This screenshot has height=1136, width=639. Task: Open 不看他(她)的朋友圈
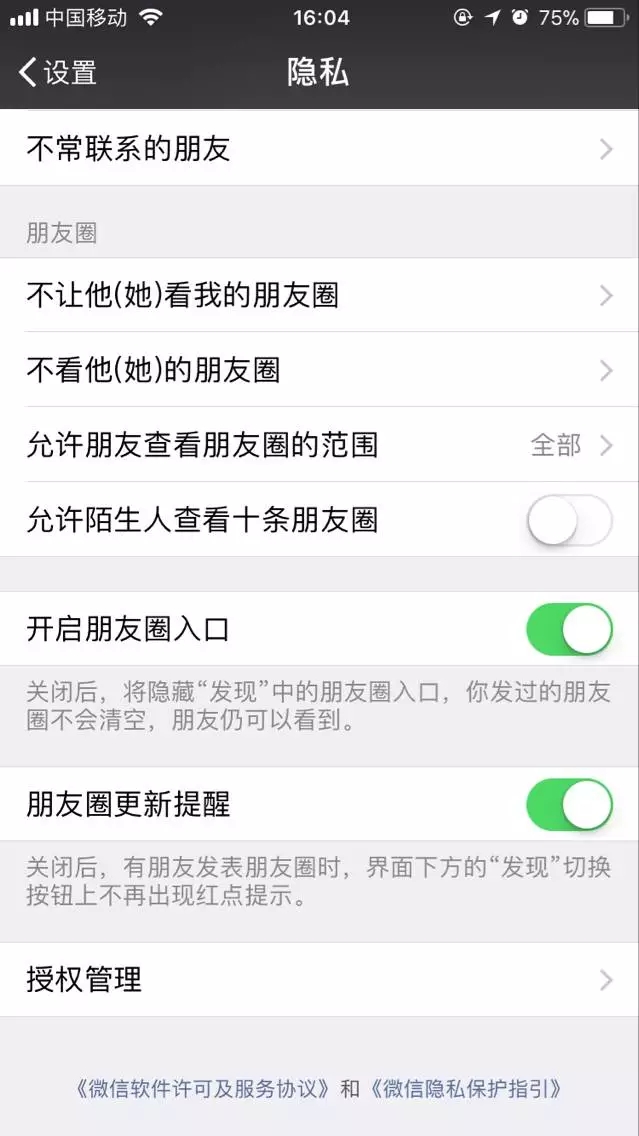point(320,370)
